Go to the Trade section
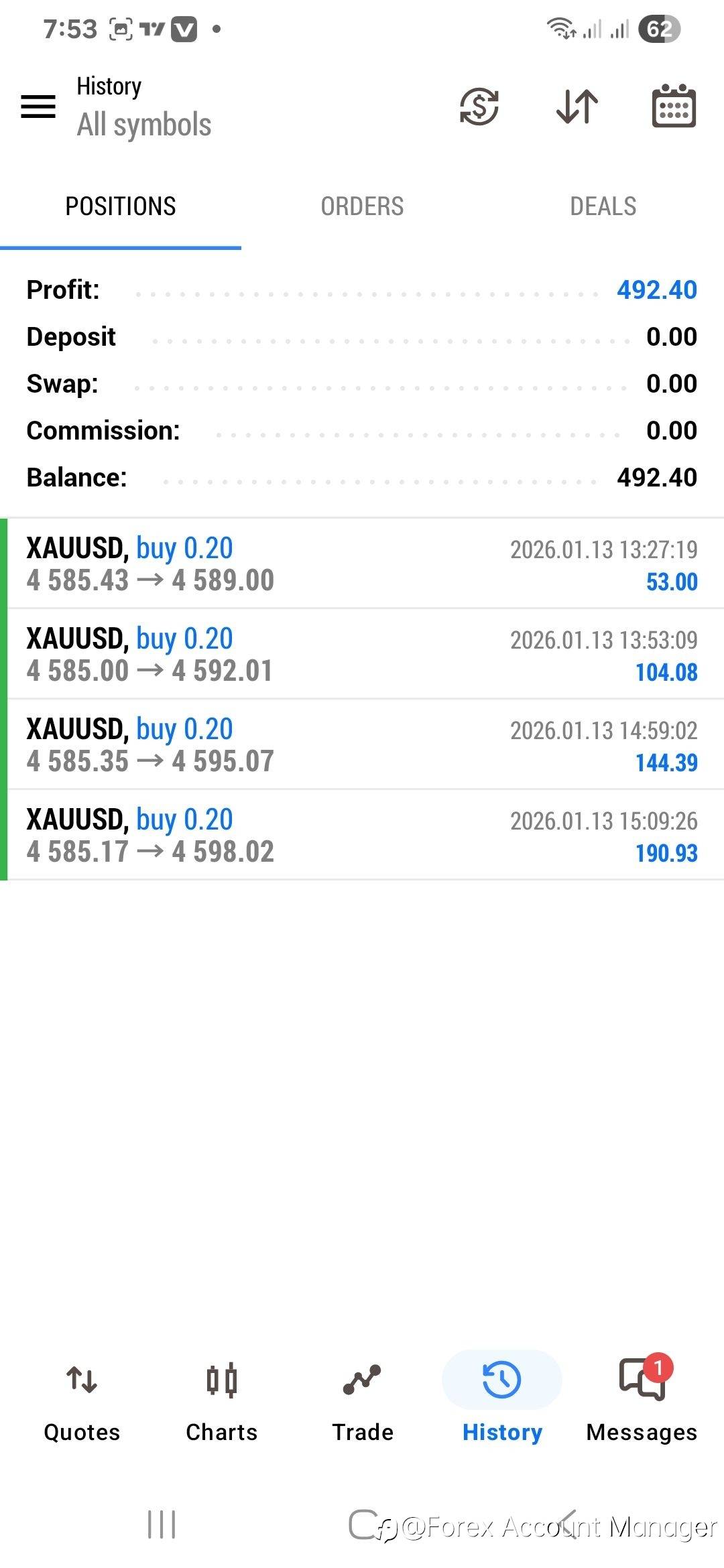The height and width of the screenshot is (1568, 724). [x=363, y=1399]
